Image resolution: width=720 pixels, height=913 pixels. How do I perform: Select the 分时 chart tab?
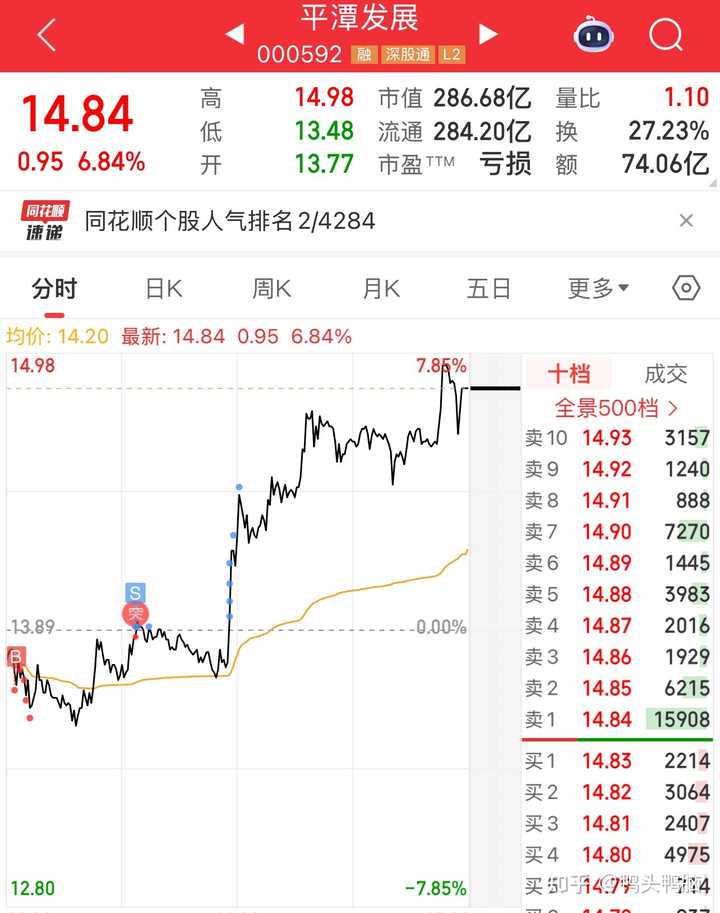click(x=54, y=289)
